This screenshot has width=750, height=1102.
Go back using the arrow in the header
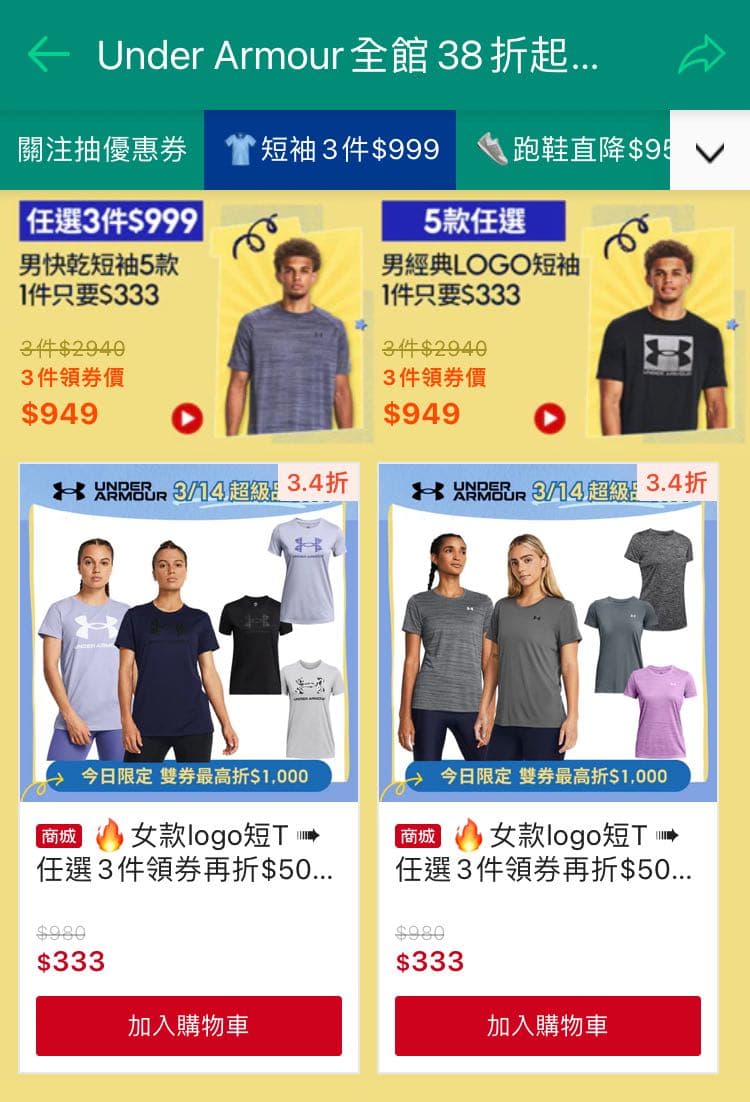(48, 55)
